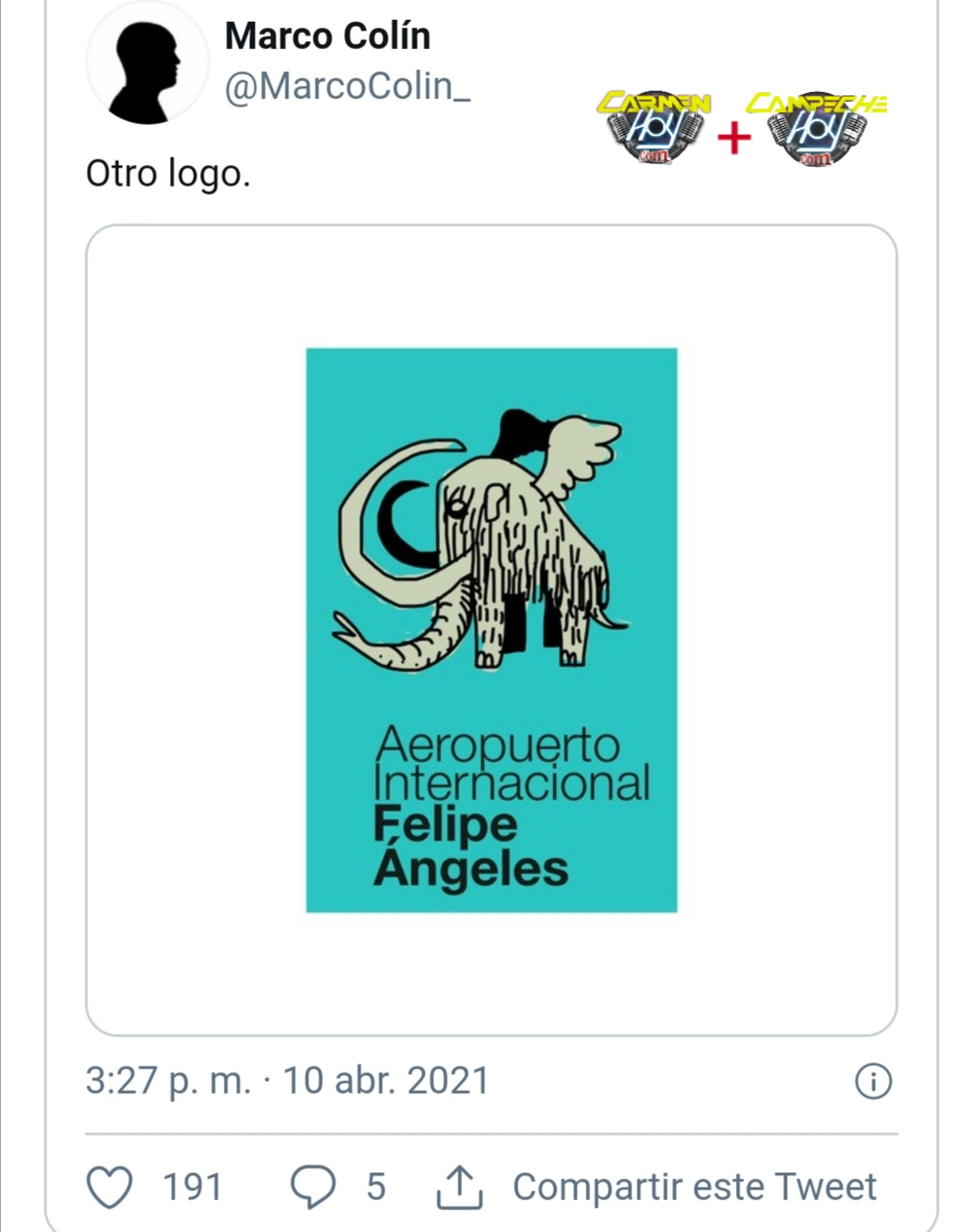957x1232 pixels.
Task: Open the tweet's 10 abr. 2021 timestamp
Action: tap(287, 1081)
